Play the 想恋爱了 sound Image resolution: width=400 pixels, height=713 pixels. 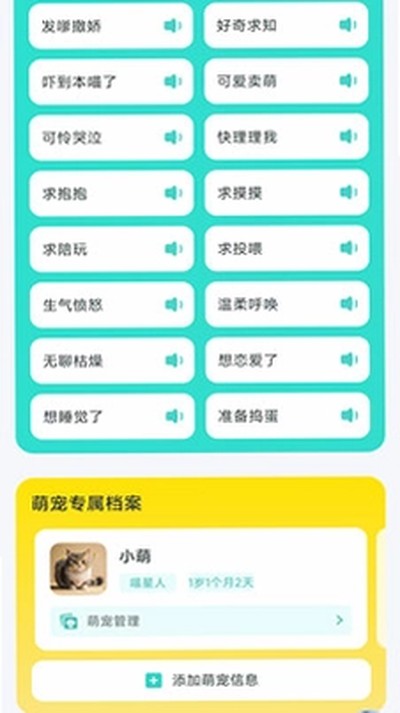(x=287, y=360)
